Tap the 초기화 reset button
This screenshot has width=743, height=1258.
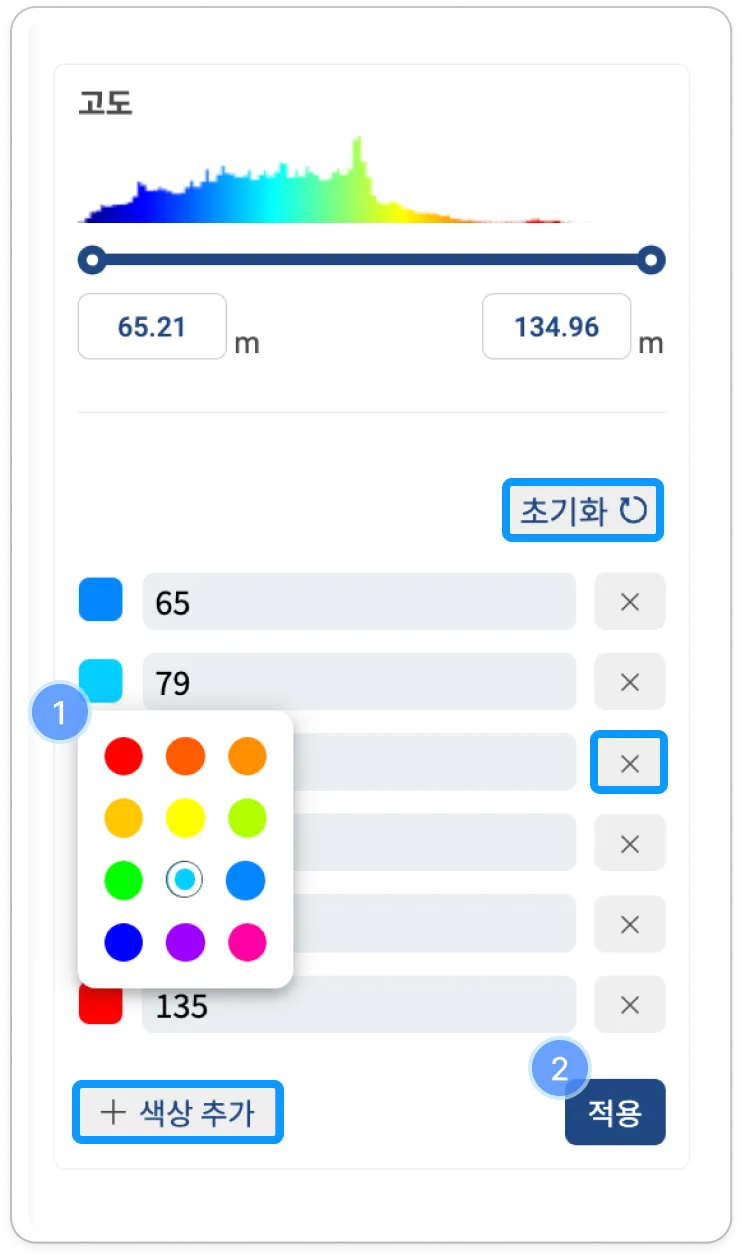pos(582,511)
